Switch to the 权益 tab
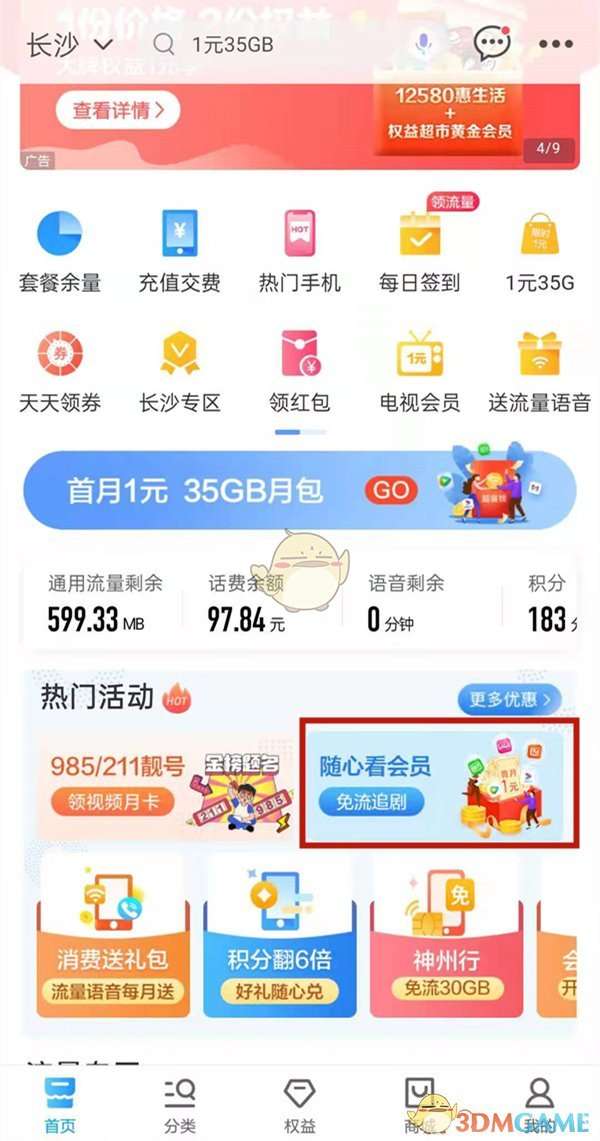This screenshot has width=600, height=1141. [x=299, y=1105]
